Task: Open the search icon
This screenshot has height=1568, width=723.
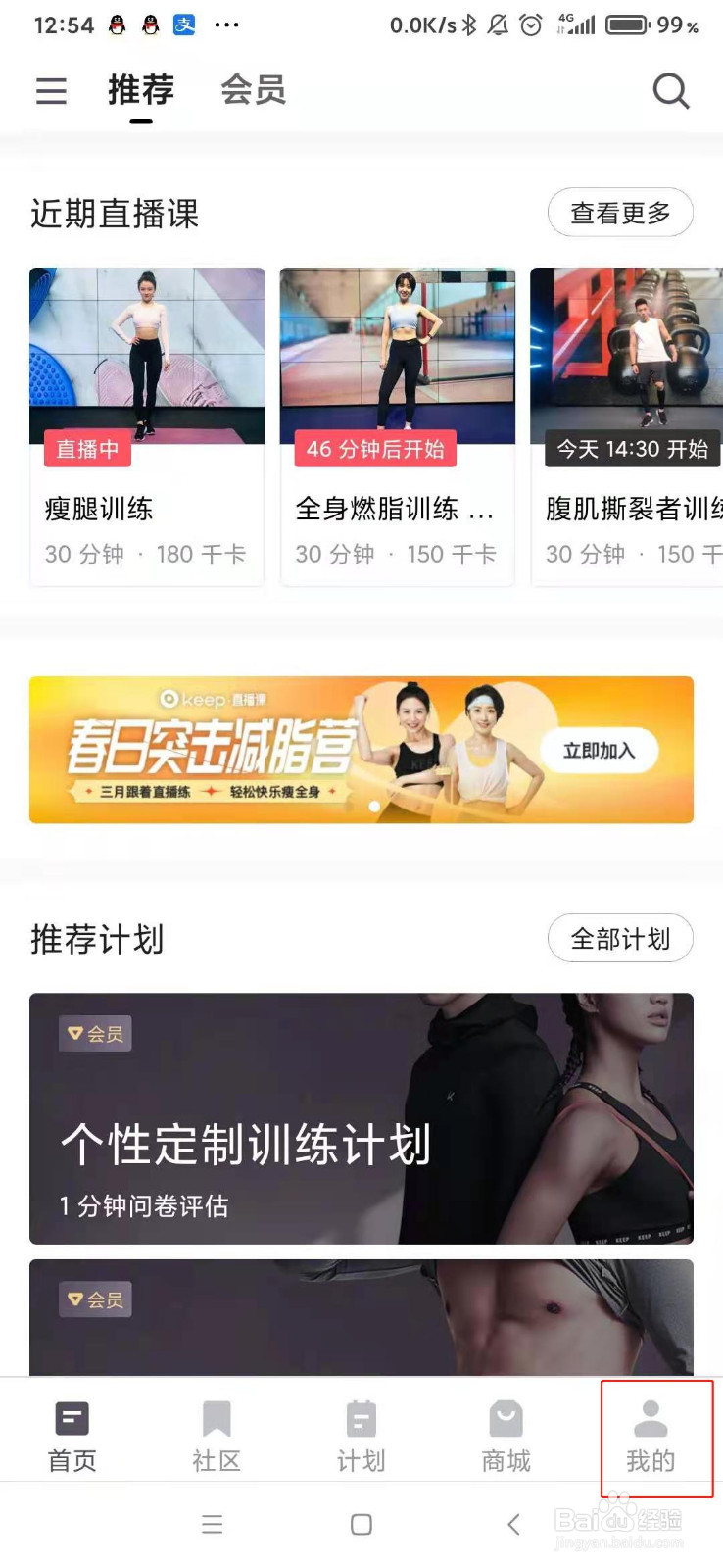Action: [x=671, y=90]
